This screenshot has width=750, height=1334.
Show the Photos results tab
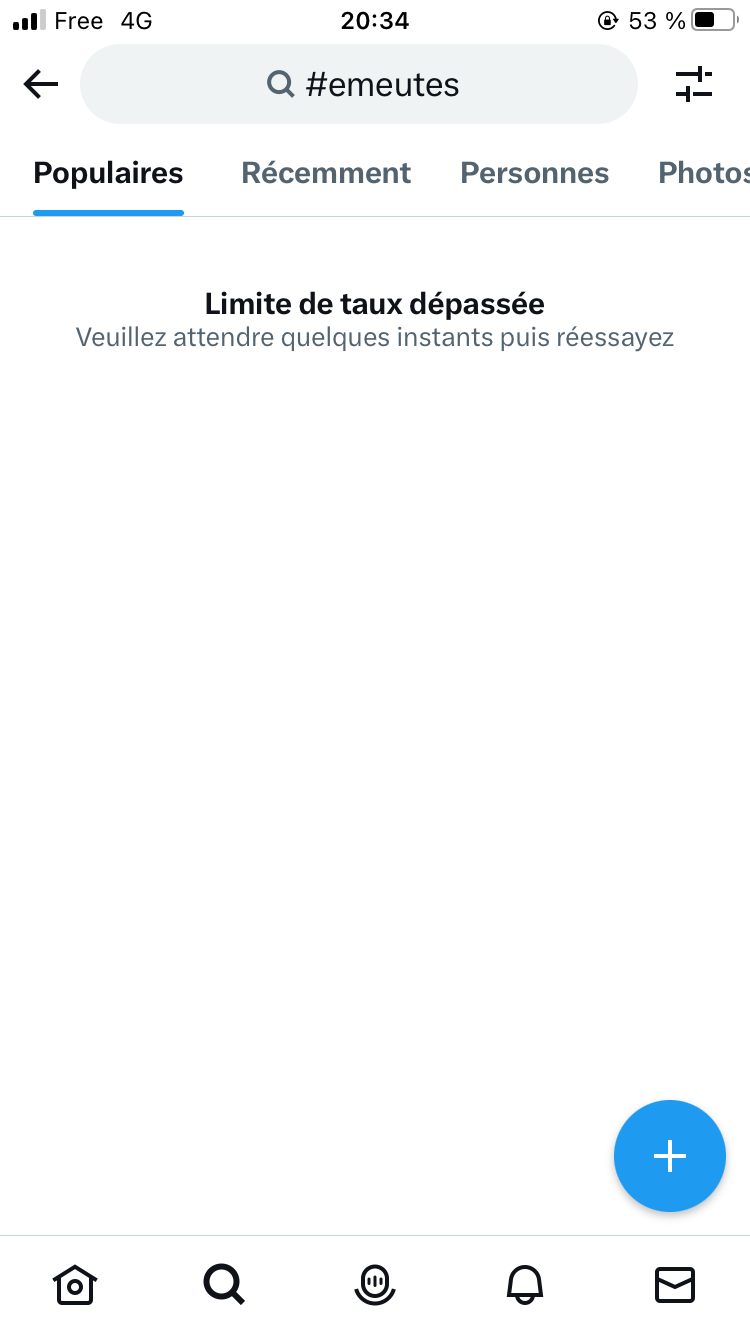click(703, 174)
